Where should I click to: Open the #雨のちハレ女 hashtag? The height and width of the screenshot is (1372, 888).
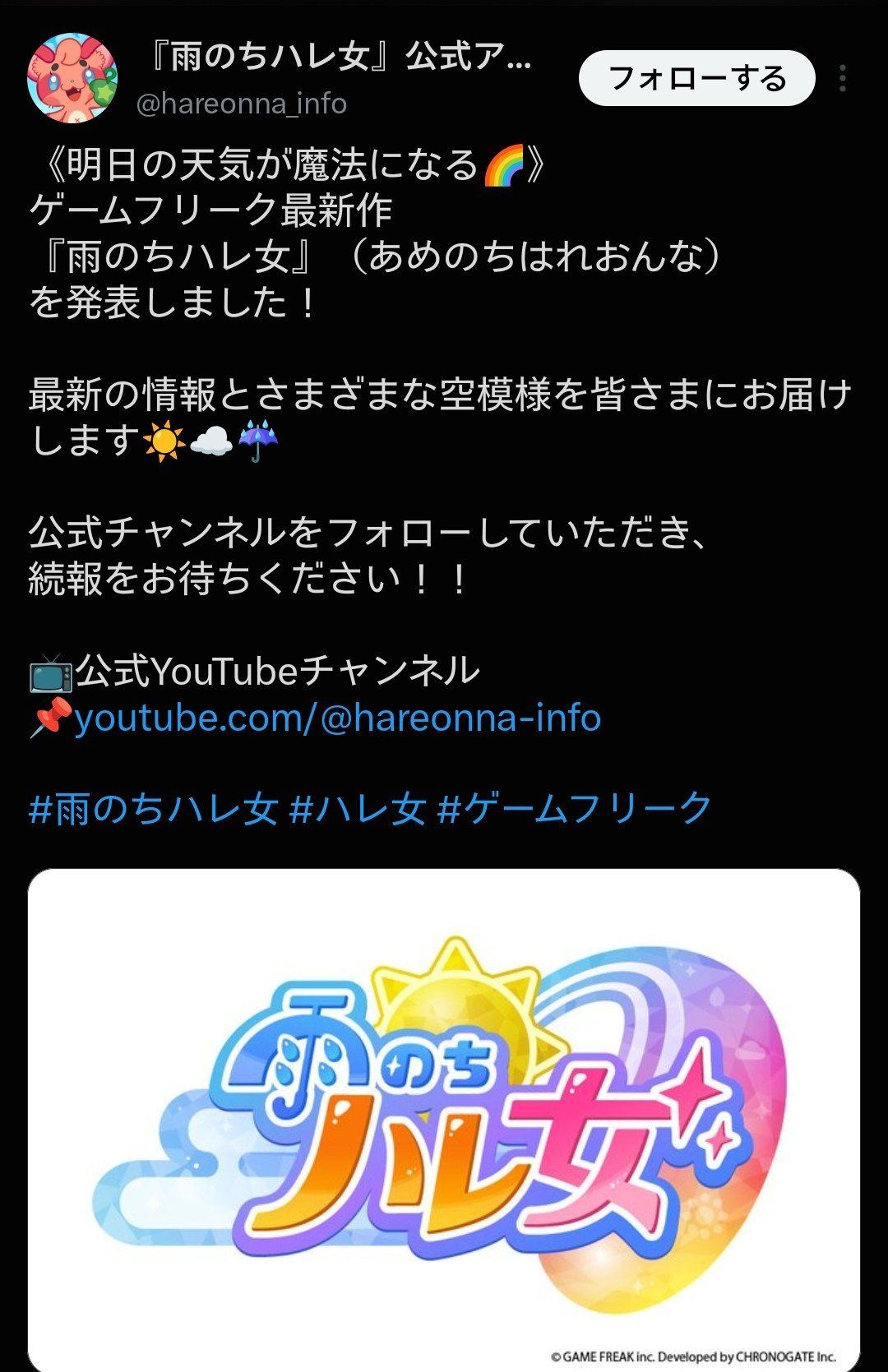coord(154,809)
